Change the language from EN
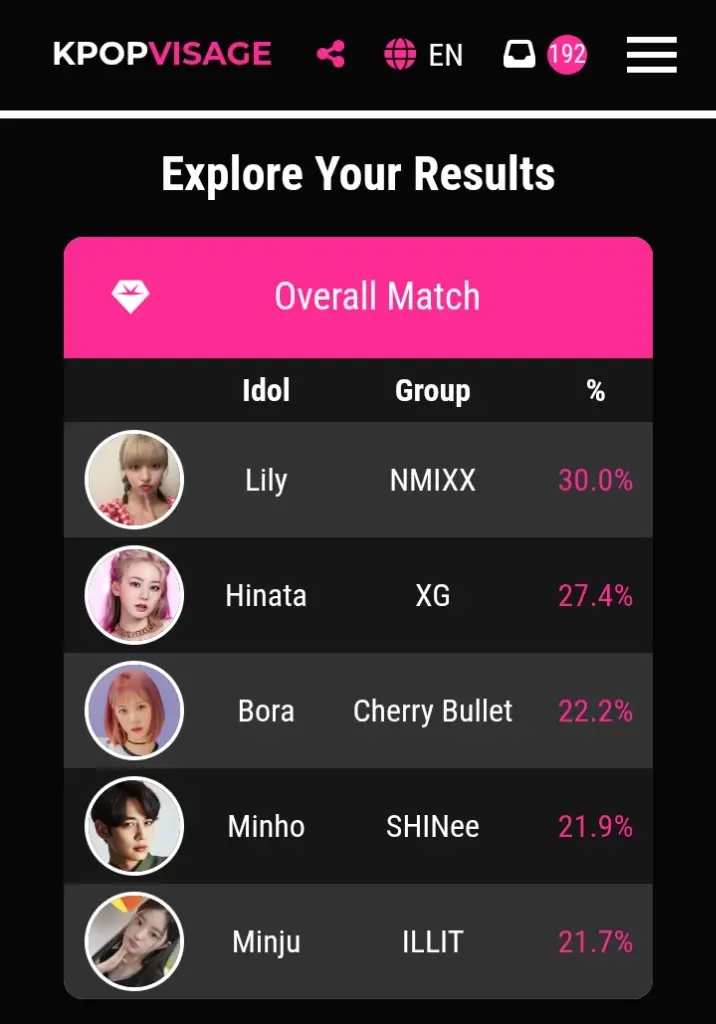 tap(424, 55)
